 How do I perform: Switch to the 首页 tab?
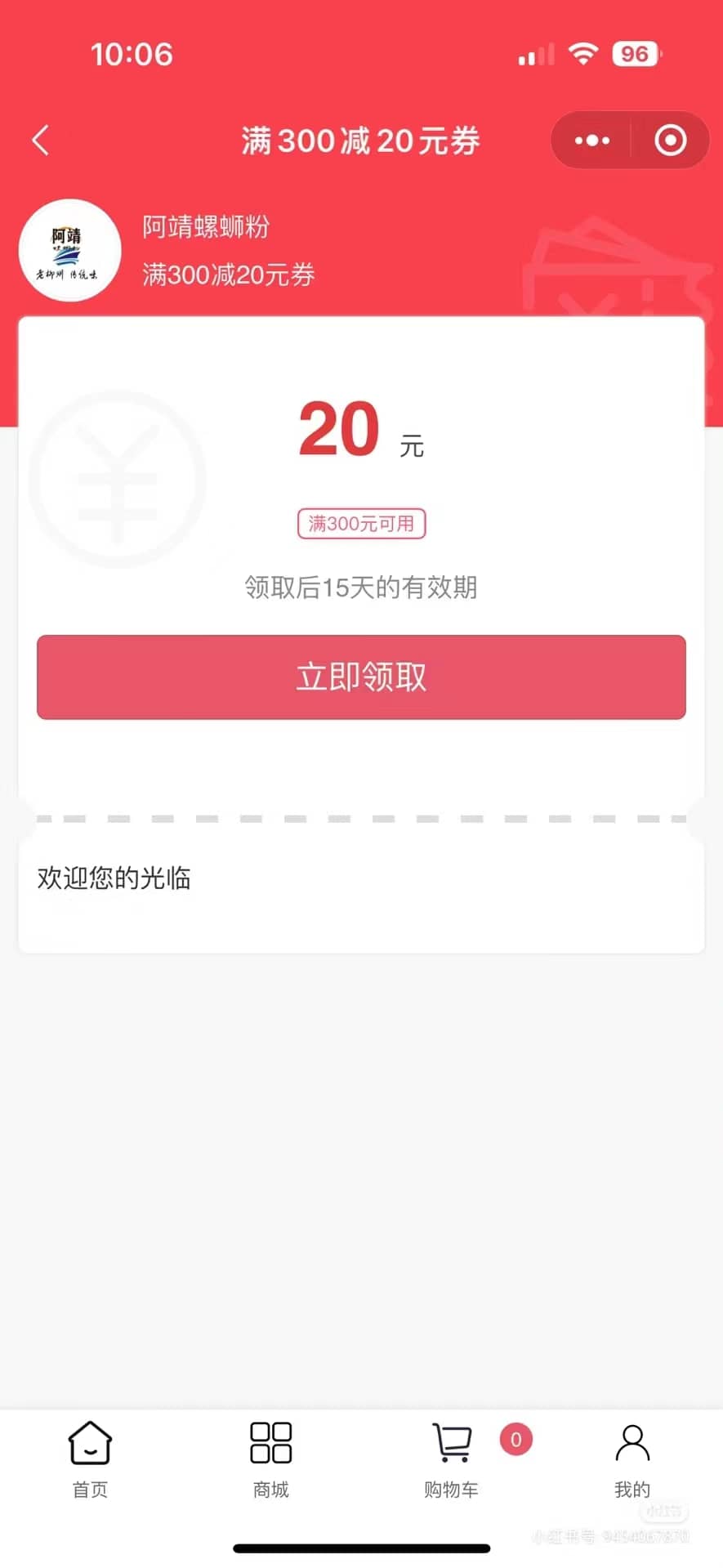pyautogui.click(x=90, y=1460)
